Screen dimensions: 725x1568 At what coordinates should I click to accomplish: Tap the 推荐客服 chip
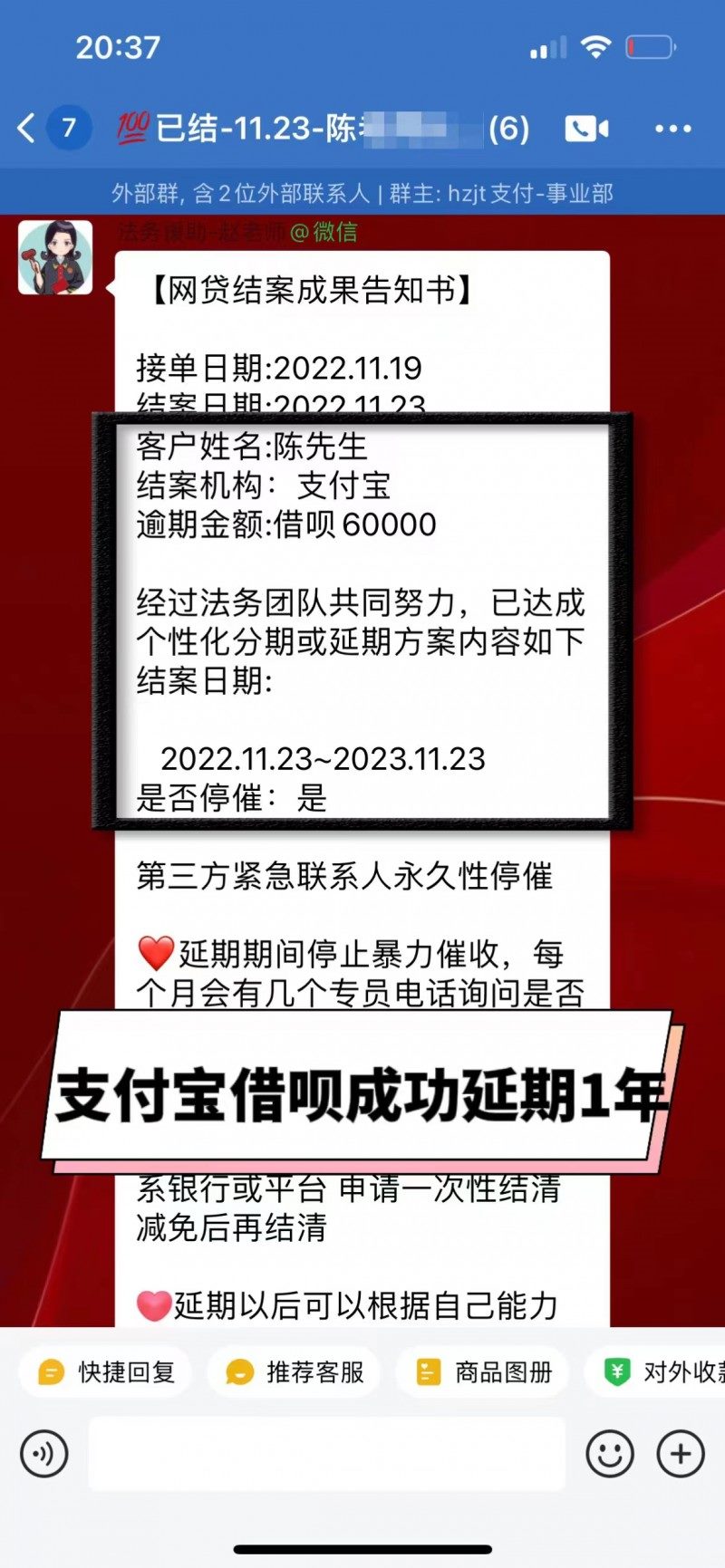click(x=295, y=1372)
